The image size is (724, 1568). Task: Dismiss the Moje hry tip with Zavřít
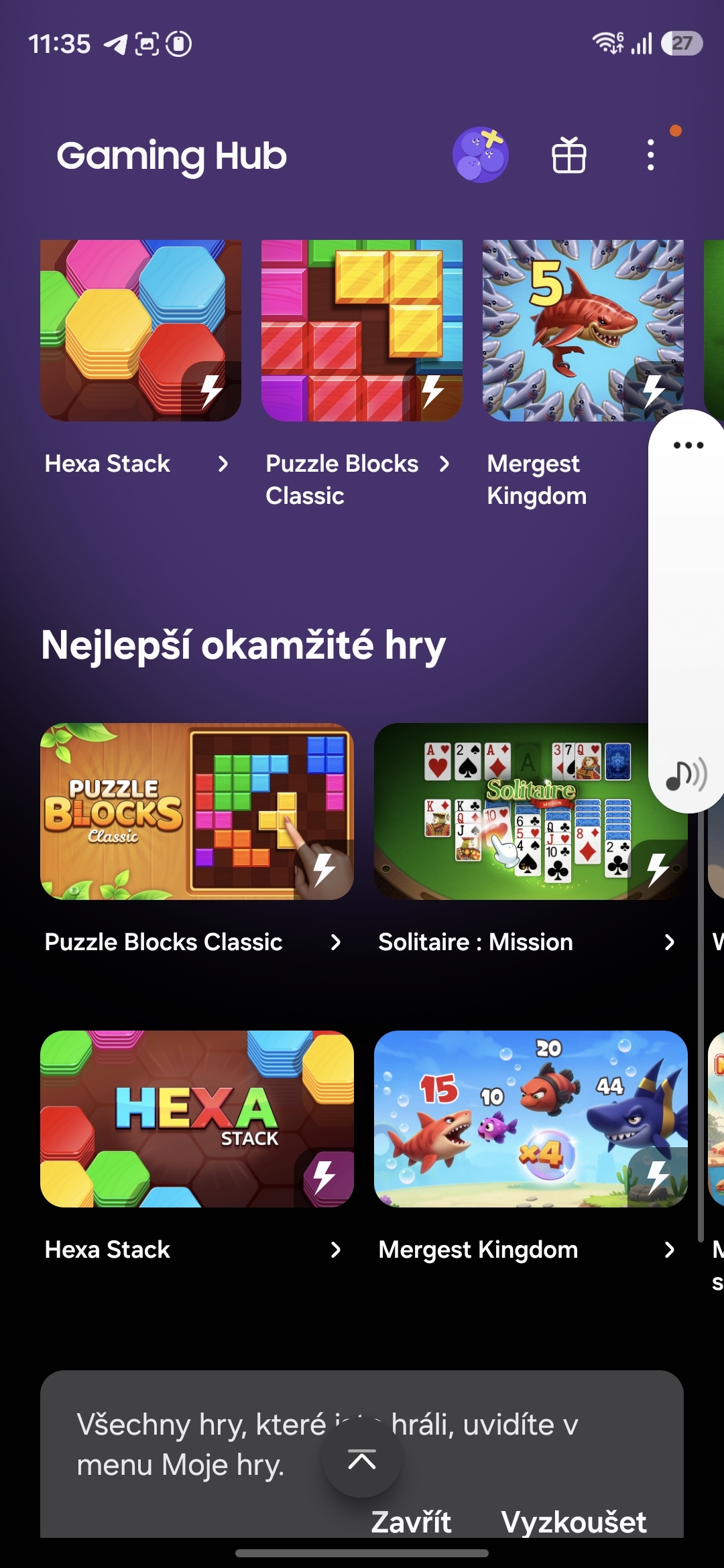[x=411, y=1522]
